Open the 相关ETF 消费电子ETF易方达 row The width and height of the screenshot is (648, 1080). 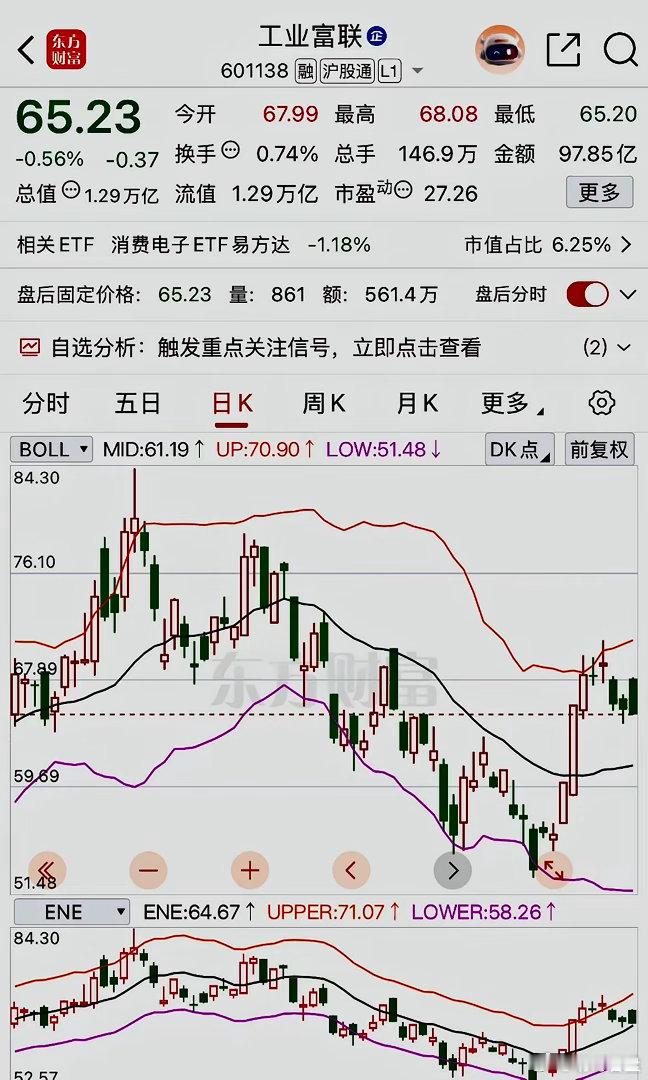pos(324,245)
